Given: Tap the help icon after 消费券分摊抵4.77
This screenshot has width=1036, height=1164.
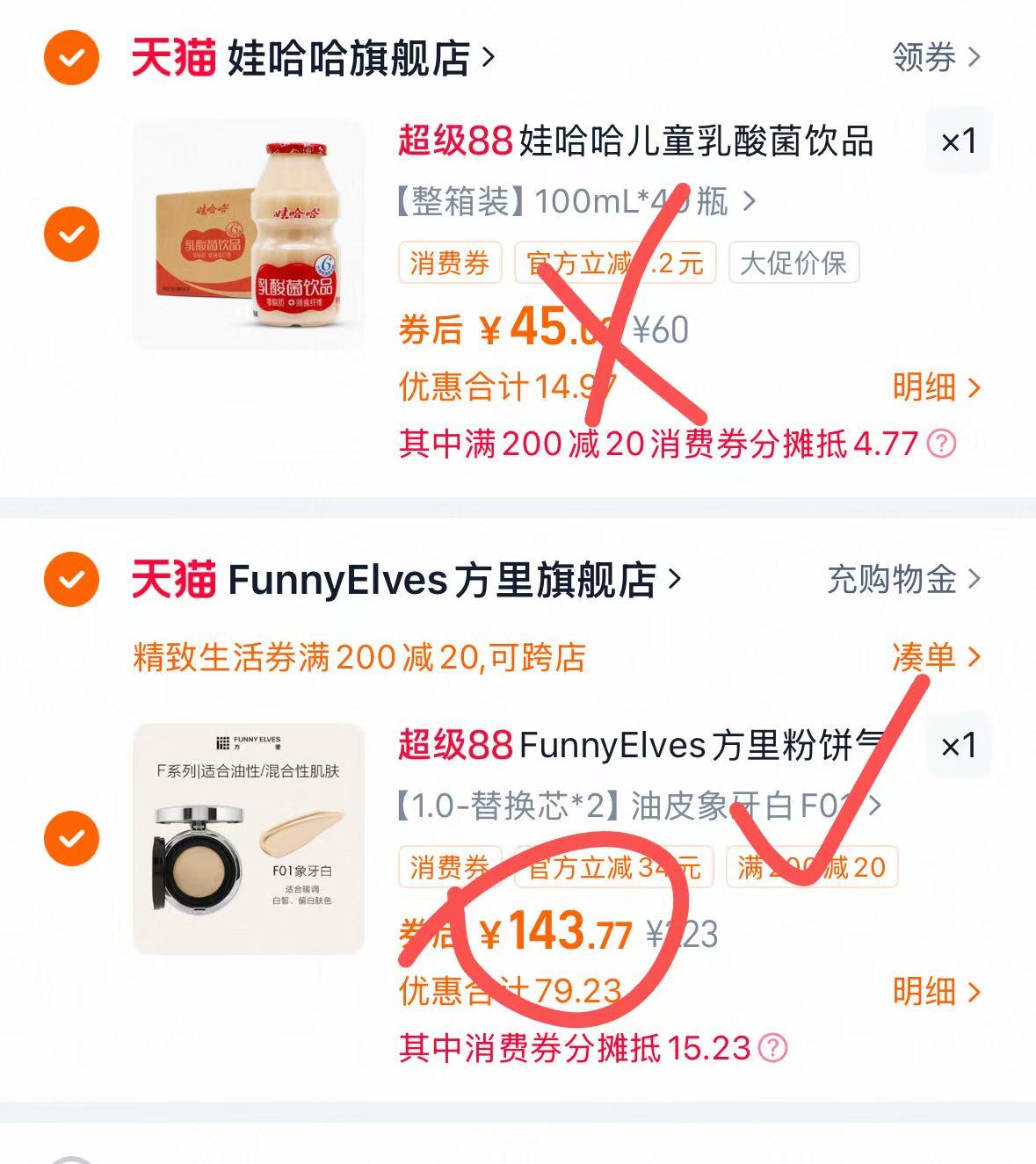Looking at the screenshot, I should tap(939, 445).
